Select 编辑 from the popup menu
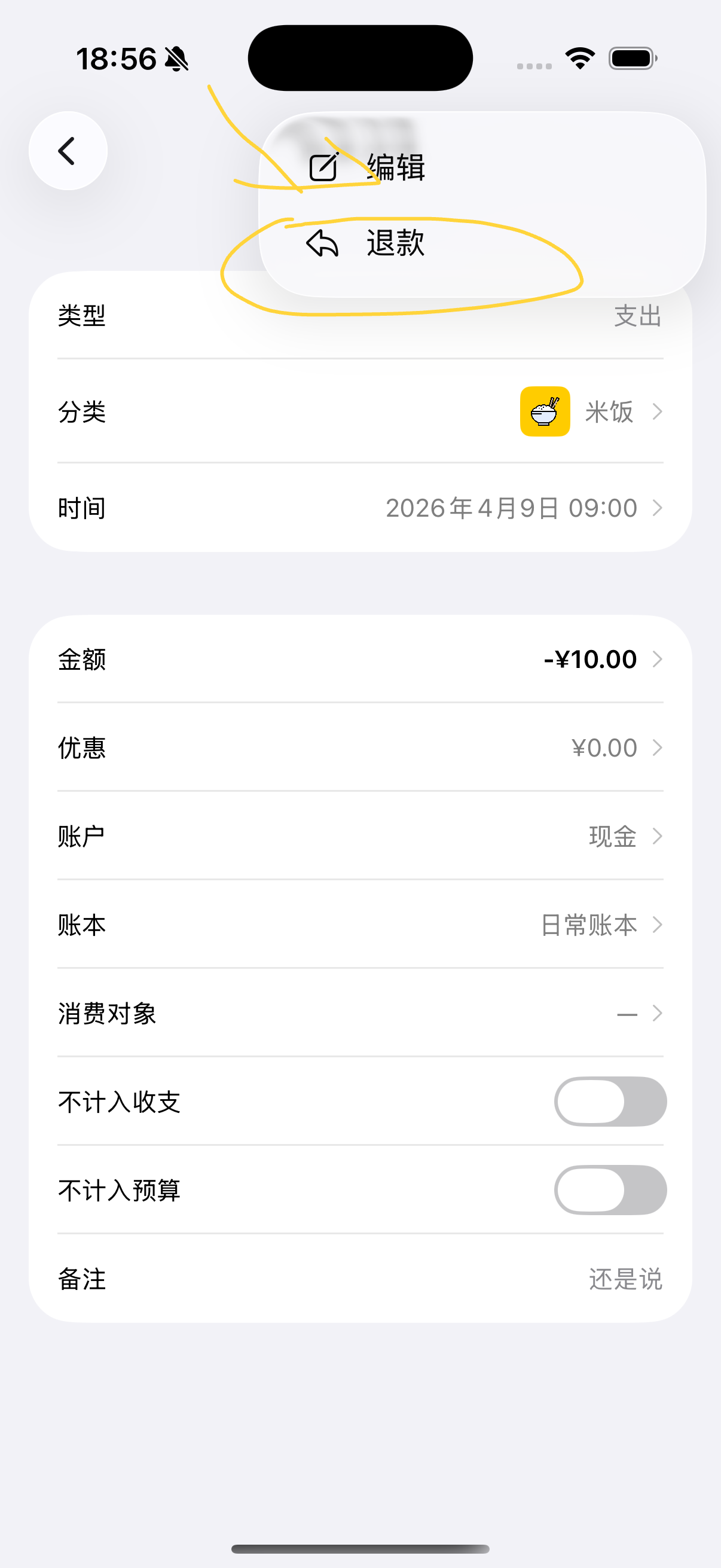Viewport: 721px width, 1568px height. click(396, 167)
